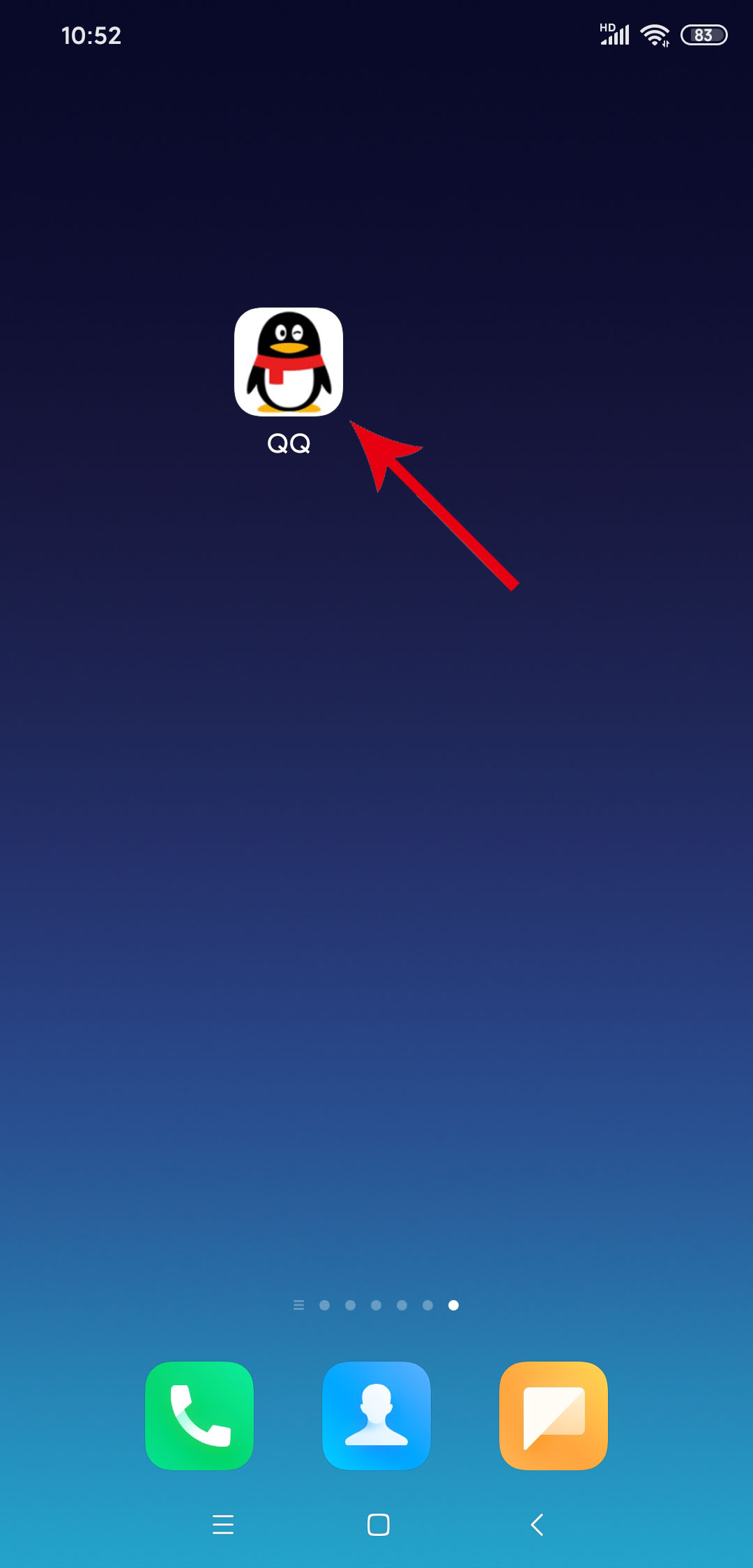Image resolution: width=753 pixels, height=1568 pixels.
Task: Open the QQ app
Action: click(288, 362)
